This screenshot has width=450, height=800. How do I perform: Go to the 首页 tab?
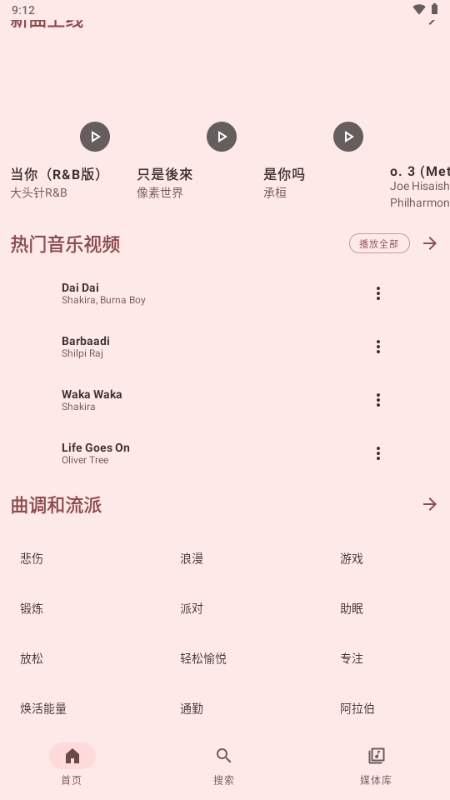tap(72, 764)
